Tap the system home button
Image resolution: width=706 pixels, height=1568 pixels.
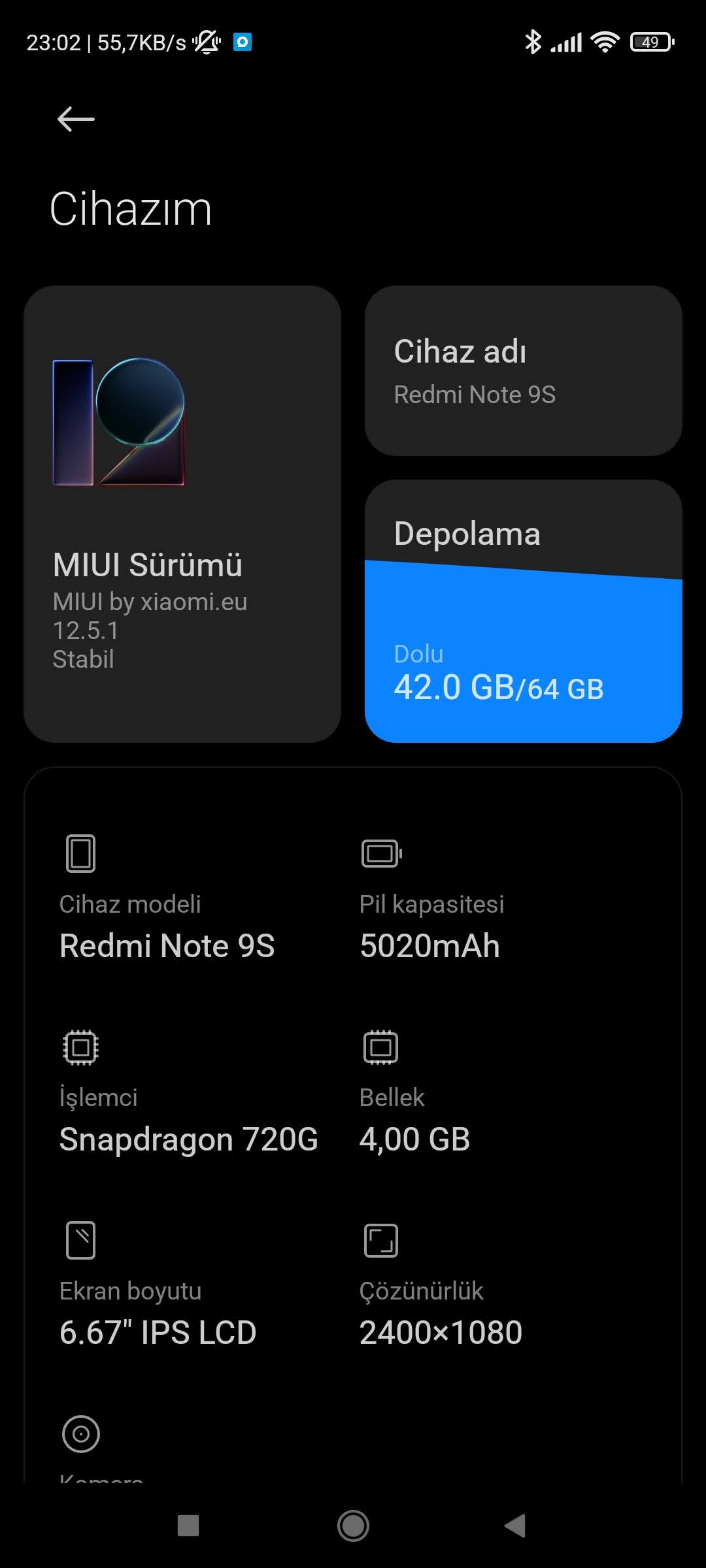(353, 1526)
